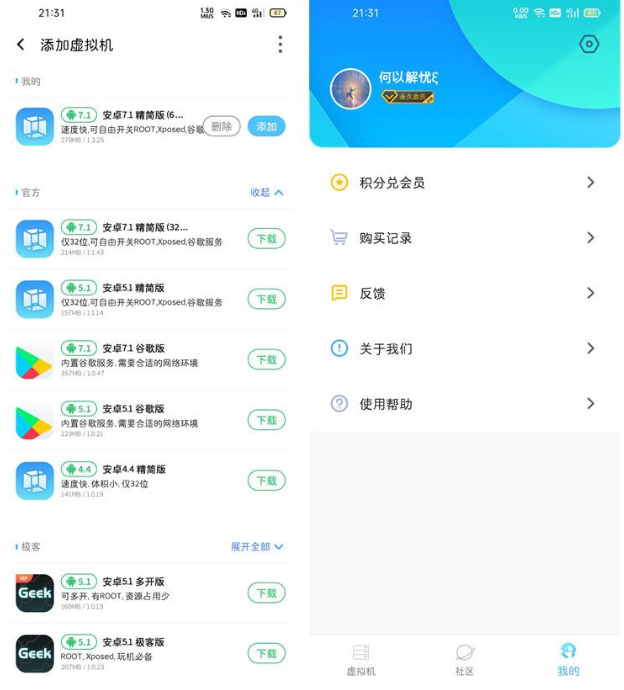Download 安卓5.1 极客版
Screen dimensions: 624x690
pyautogui.click(x=266, y=653)
